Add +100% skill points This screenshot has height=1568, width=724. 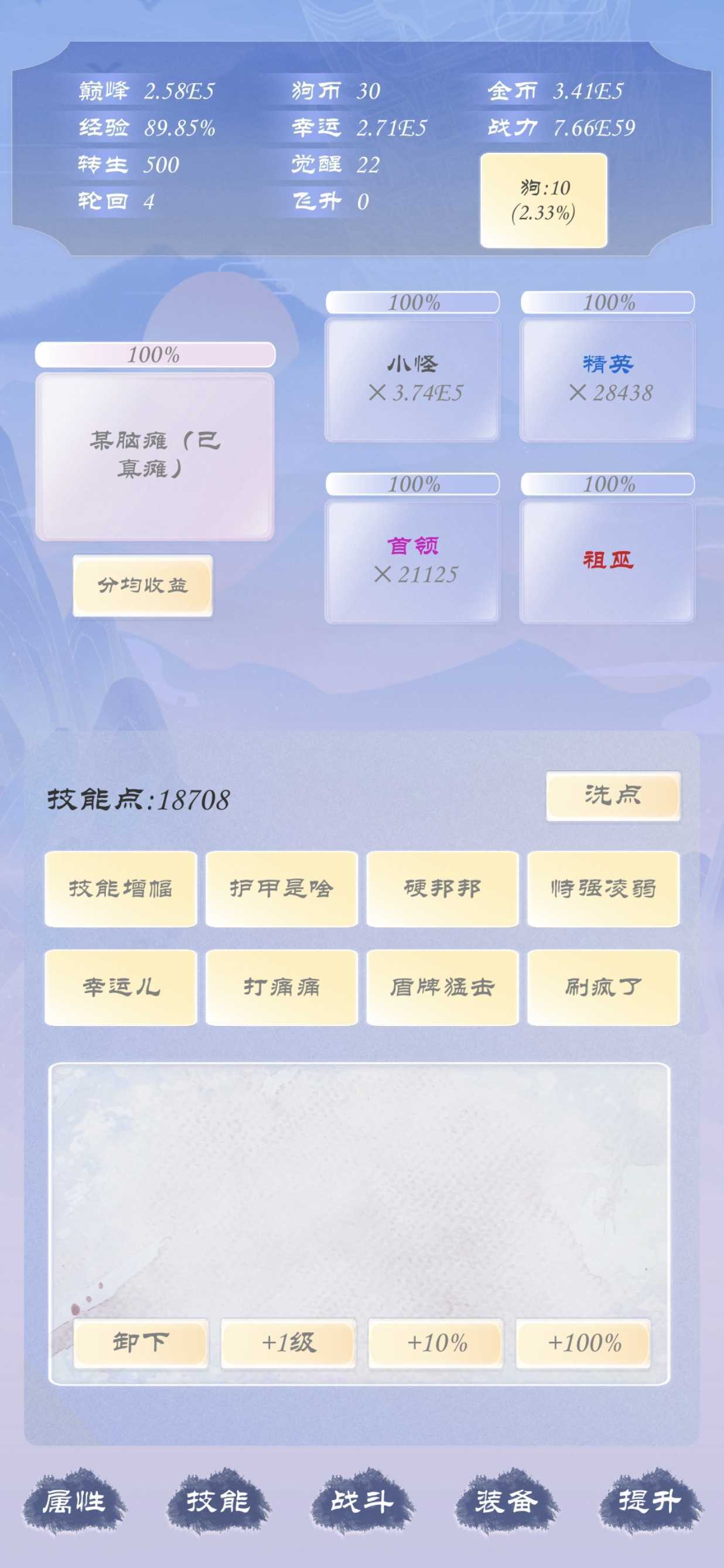[x=583, y=1342]
